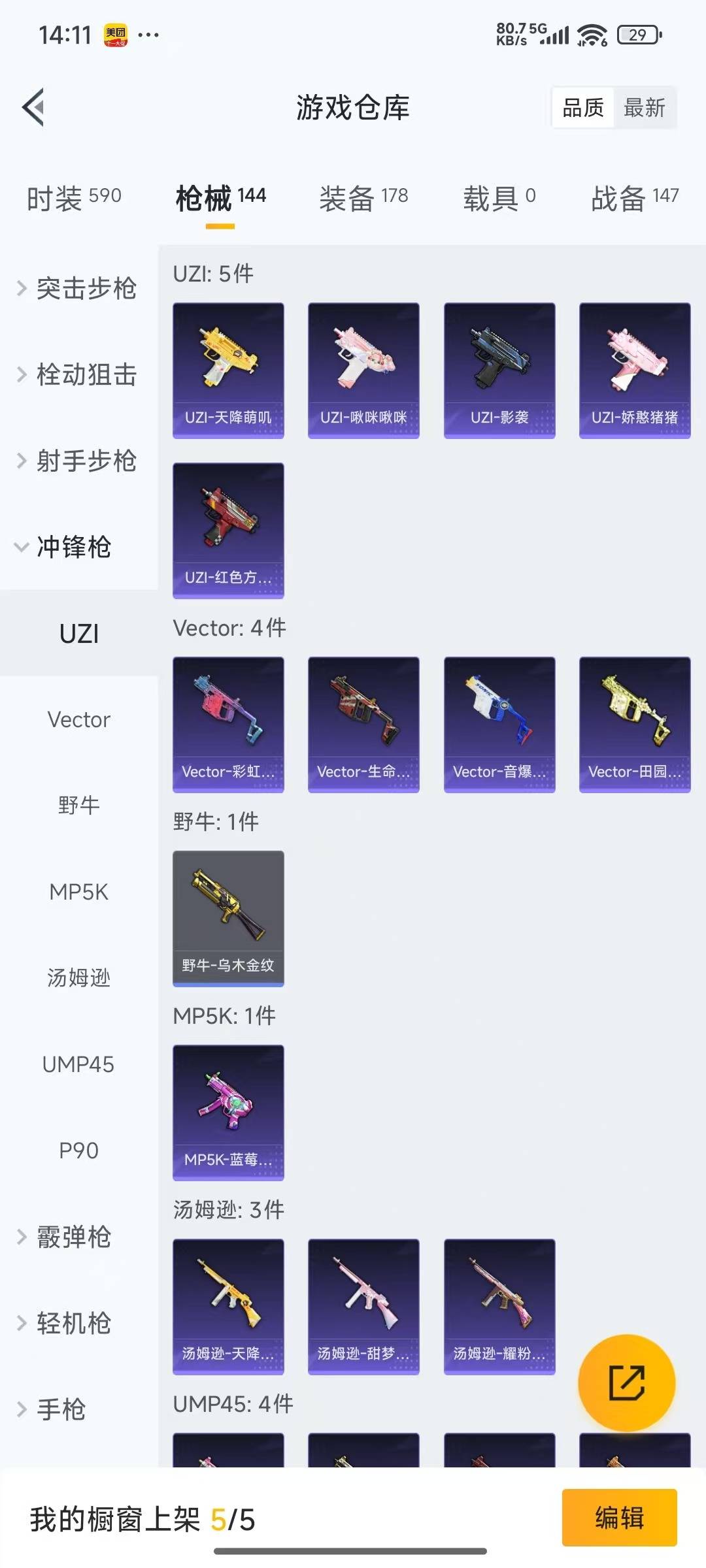Sort by 最新 (newest)
The height and width of the screenshot is (1568, 706).
[644, 108]
